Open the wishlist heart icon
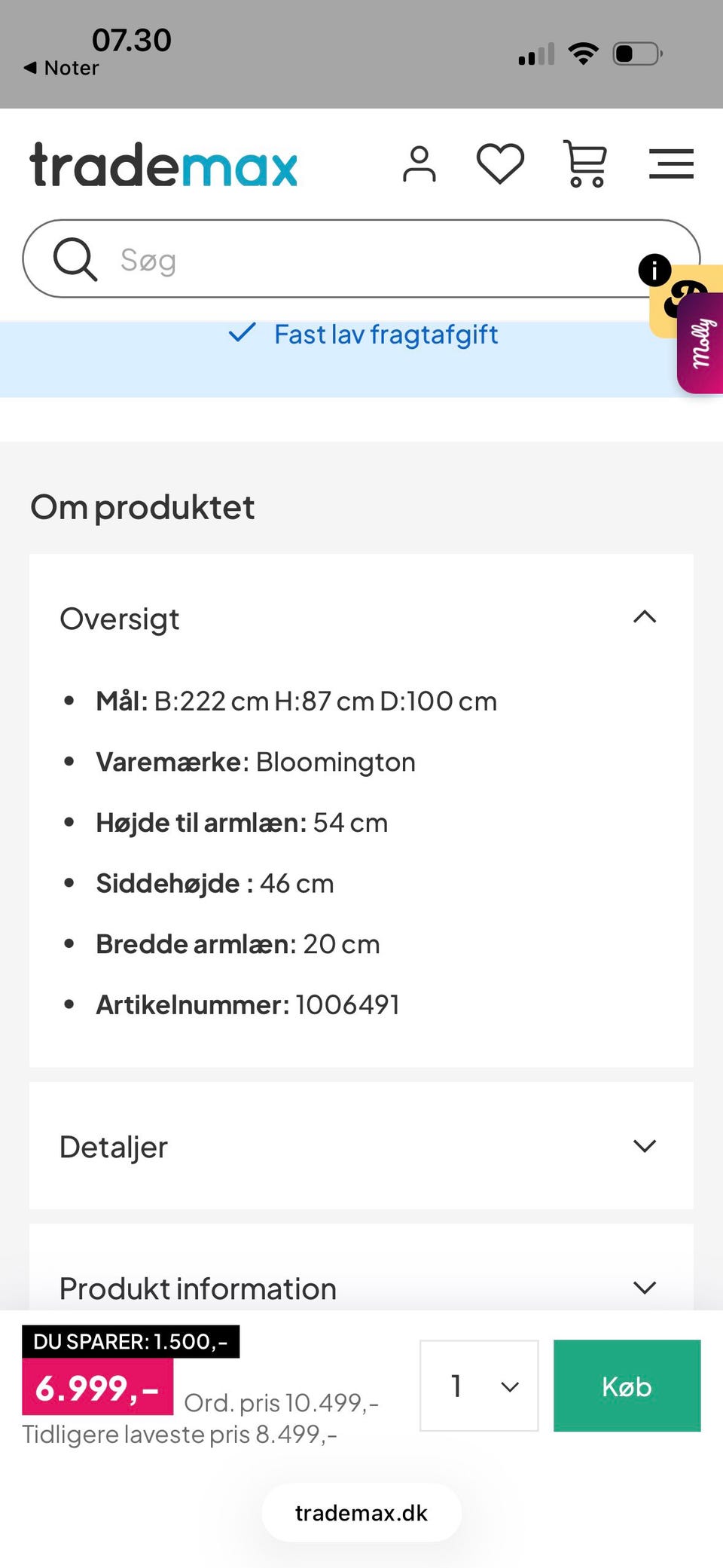 pyautogui.click(x=501, y=163)
